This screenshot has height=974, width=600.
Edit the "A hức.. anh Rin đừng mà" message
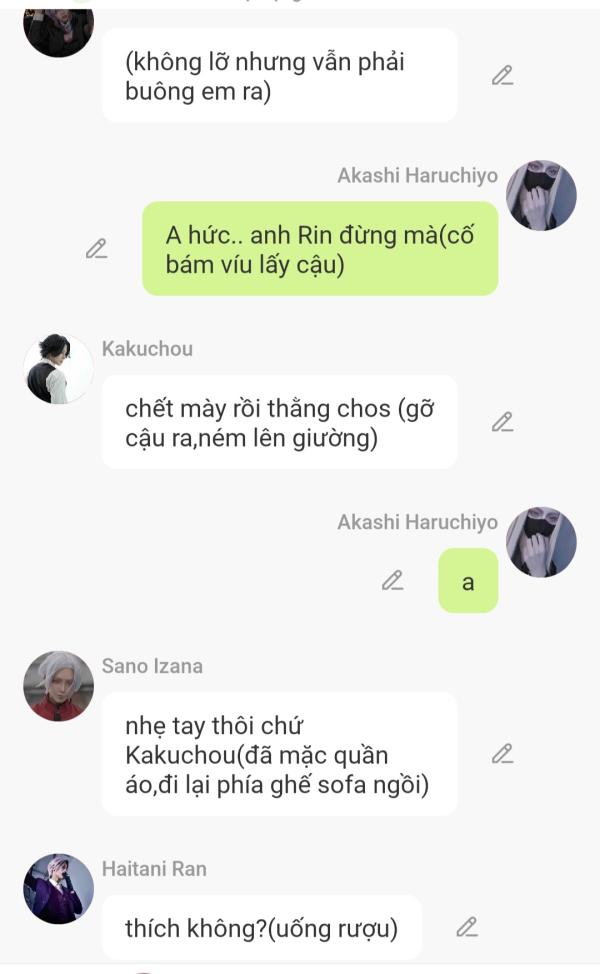[96, 248]
